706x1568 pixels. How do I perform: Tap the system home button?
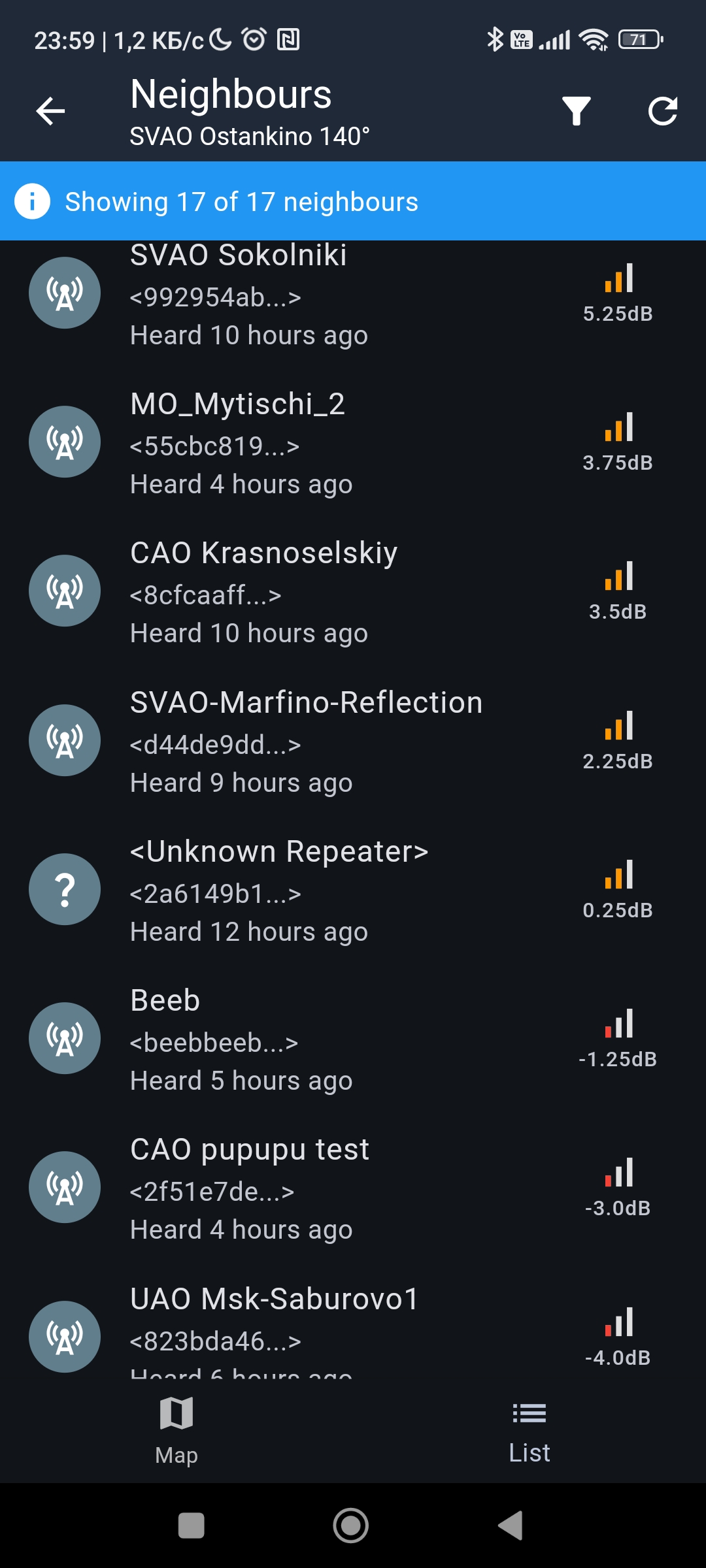click(x=351, y=1526)
